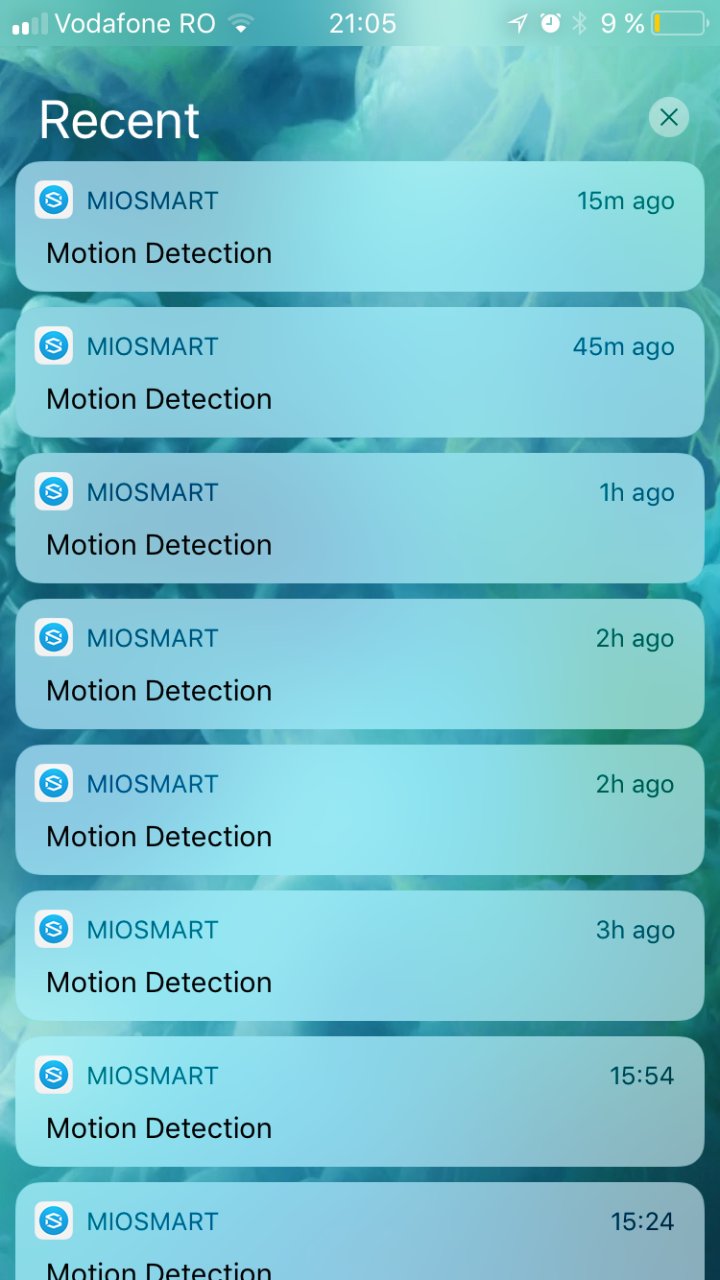Open the MIOSMART notification received at 15:54
The height and width of the screenshot is (1280, 720).
pyautogui.click(x=360, y=1102)
